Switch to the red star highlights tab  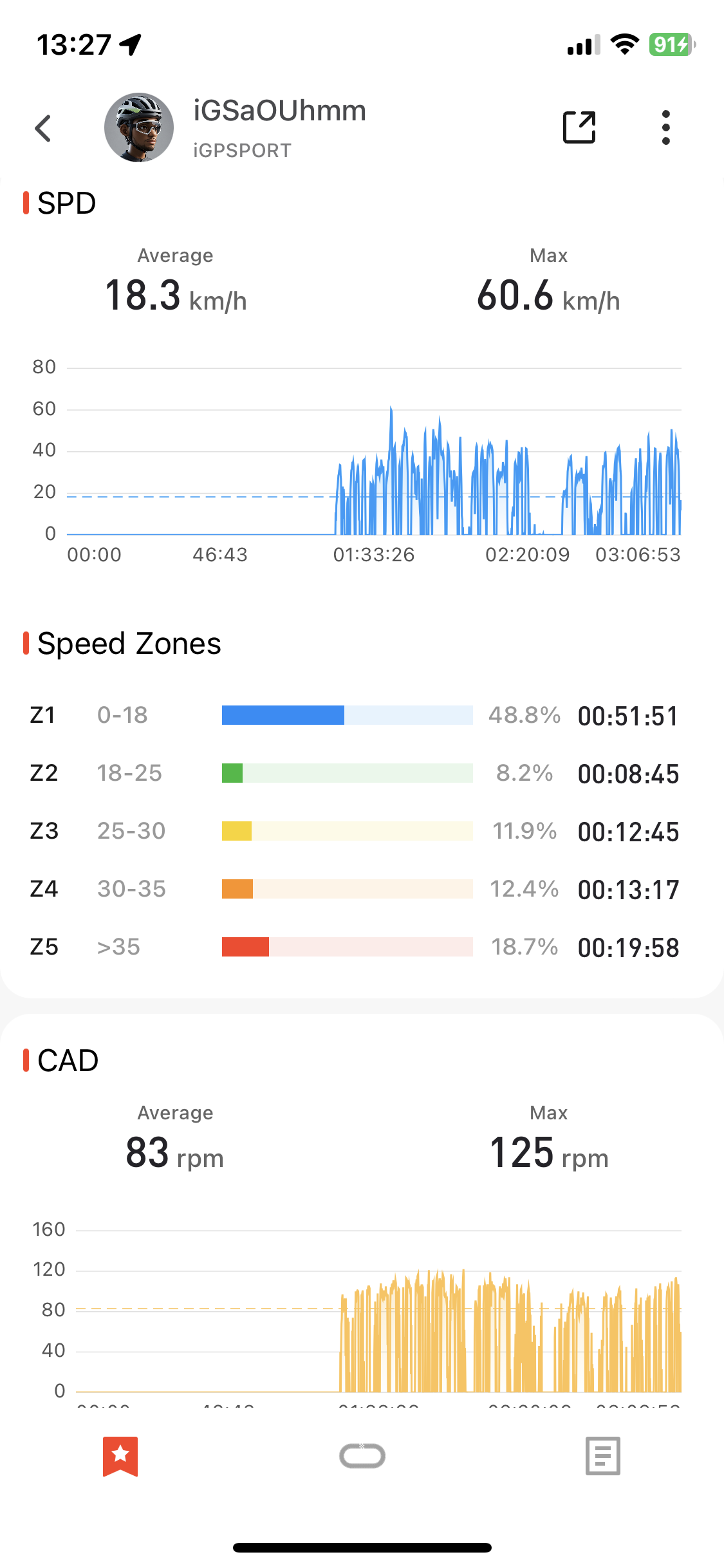120,1456
